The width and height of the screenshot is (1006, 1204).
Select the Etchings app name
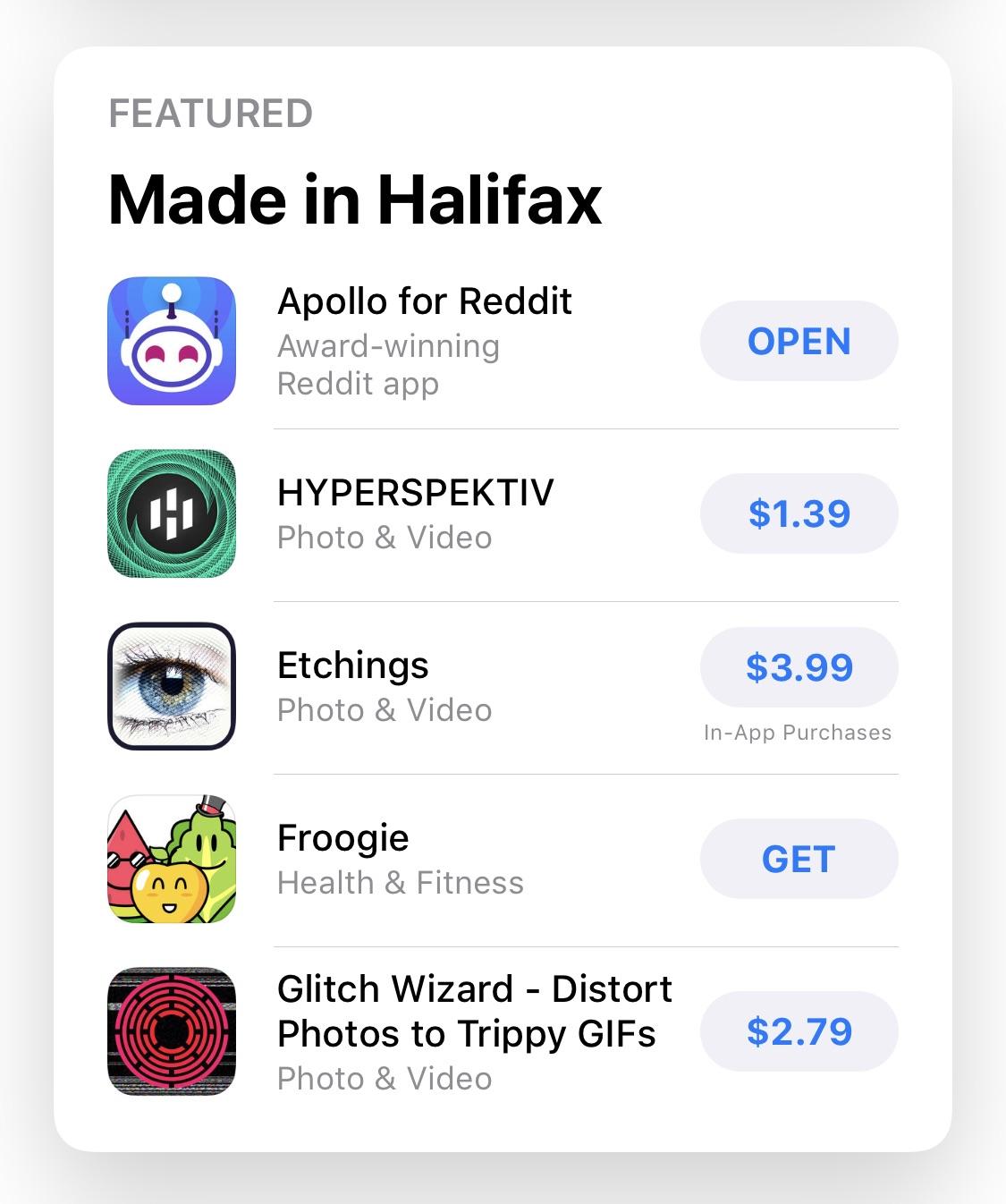coord(352,665)
